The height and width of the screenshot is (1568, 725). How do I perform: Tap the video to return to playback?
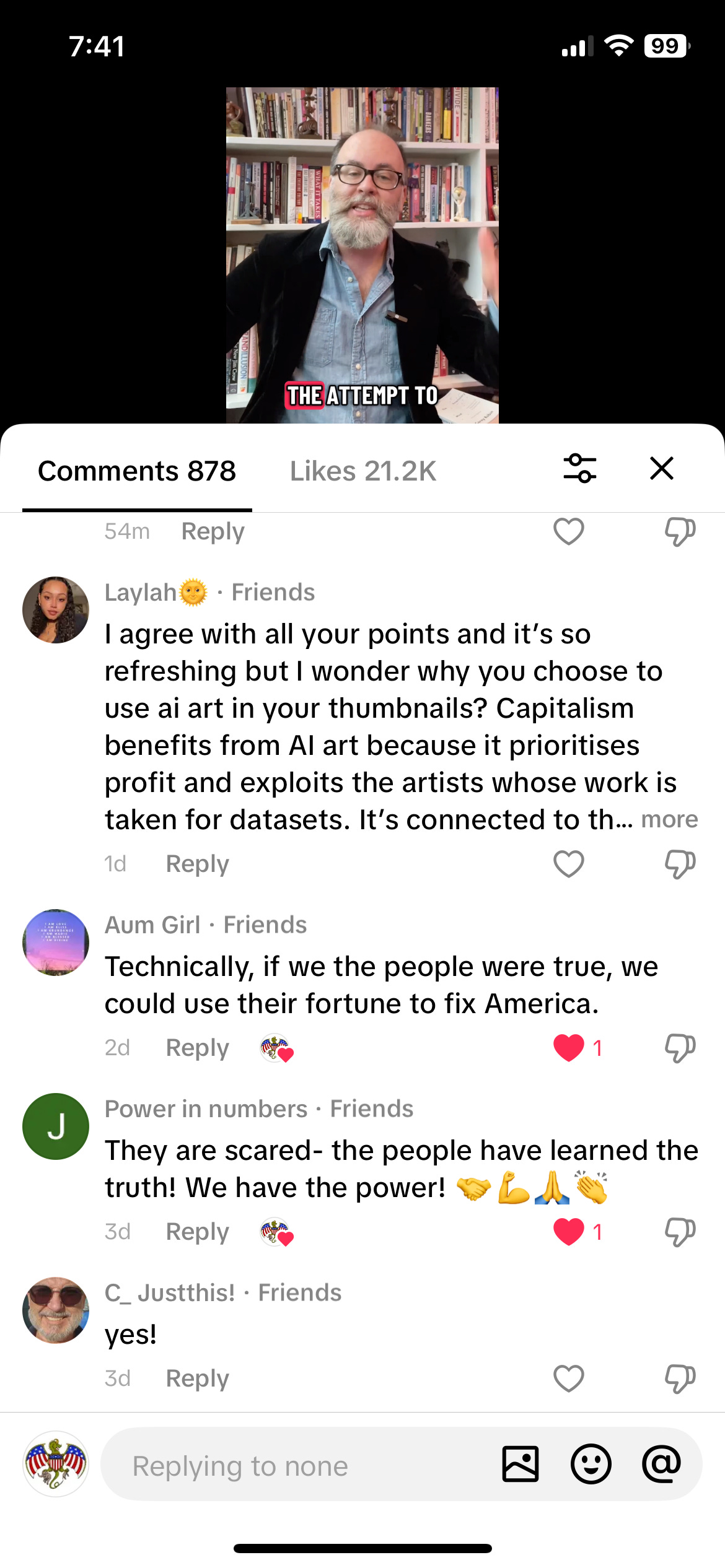coord(362,254)
